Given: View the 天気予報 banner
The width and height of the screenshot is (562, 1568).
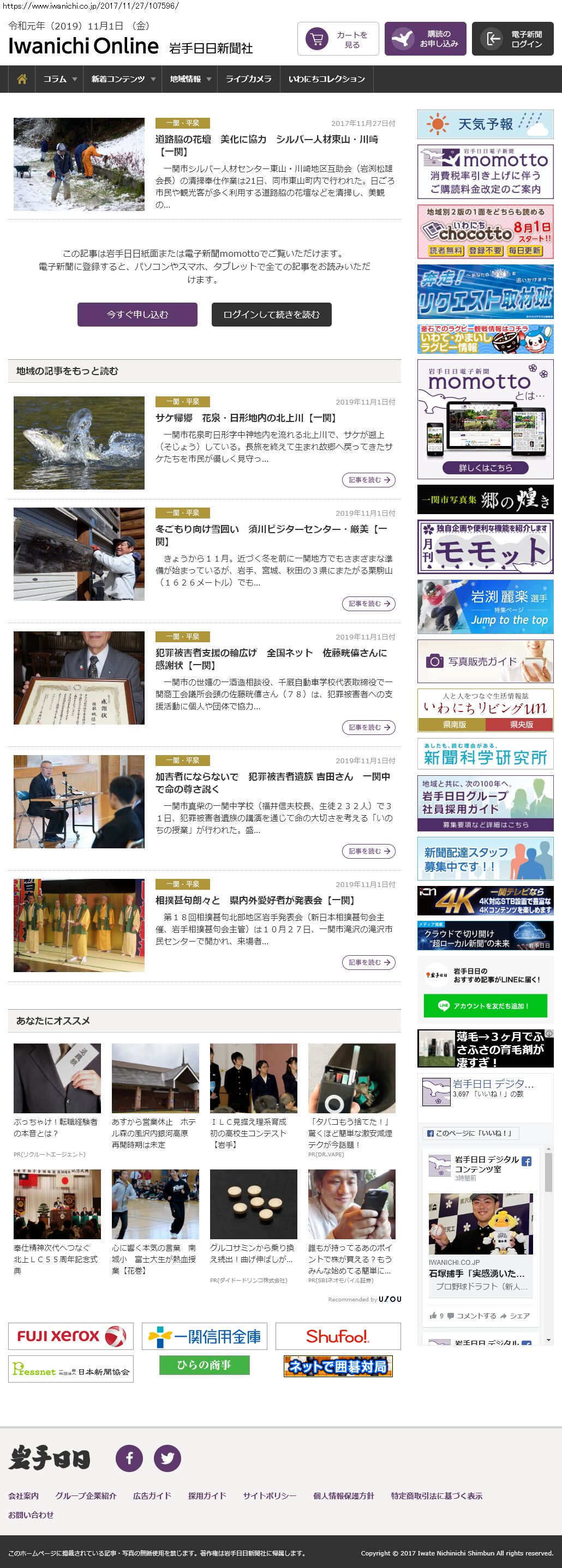Looking at the screenshot, I should (x=485, y=124).
